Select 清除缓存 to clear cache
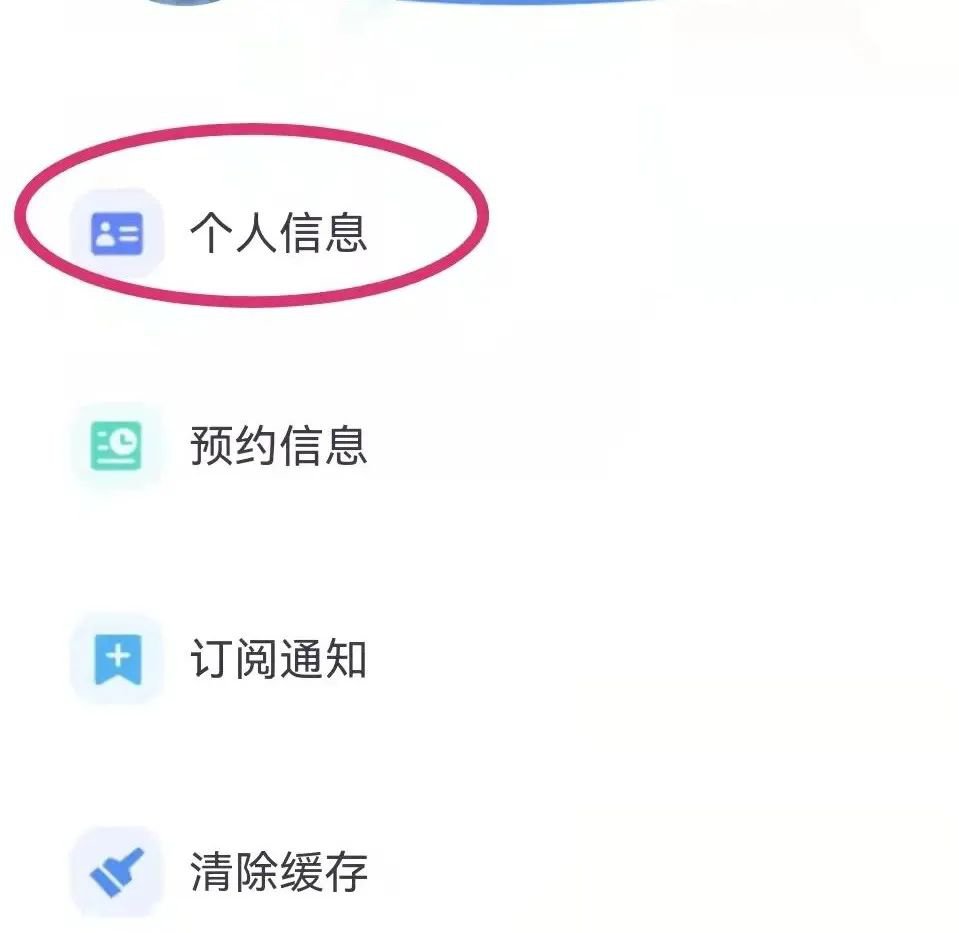 click(x=278, y=872)
